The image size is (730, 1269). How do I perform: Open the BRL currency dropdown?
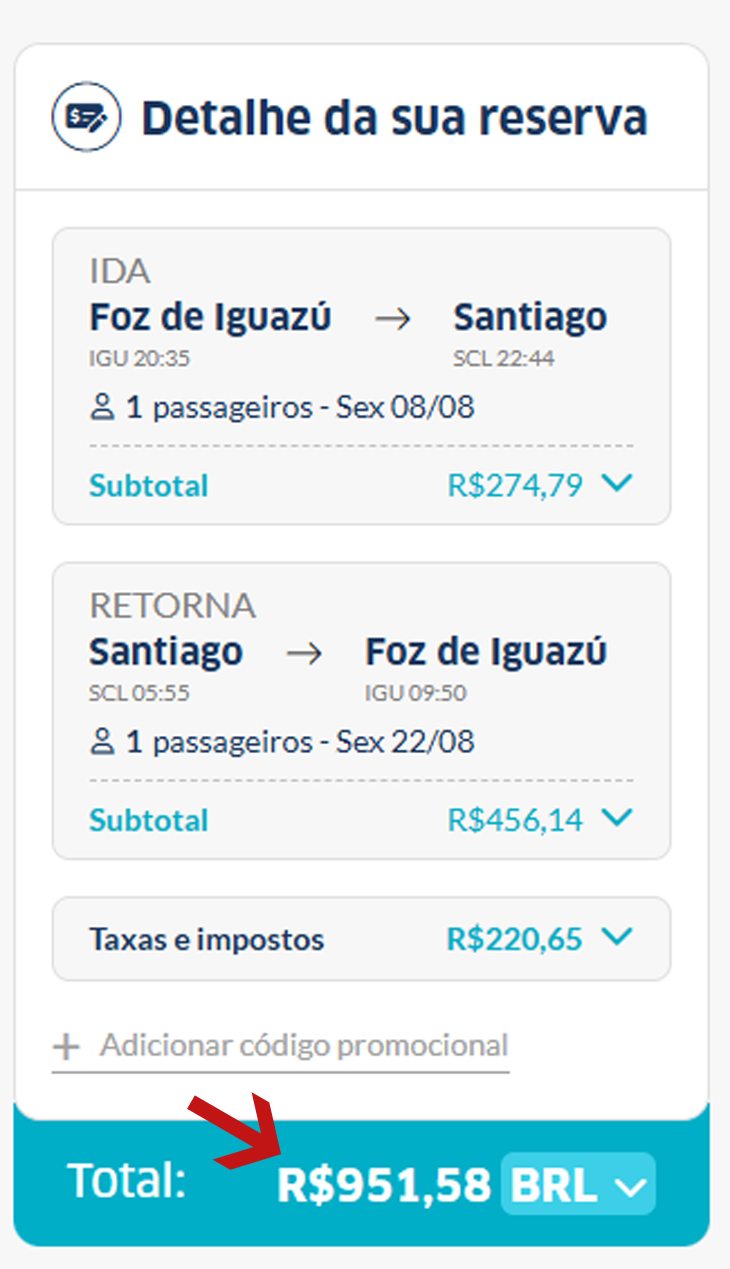pos(578,1185)
